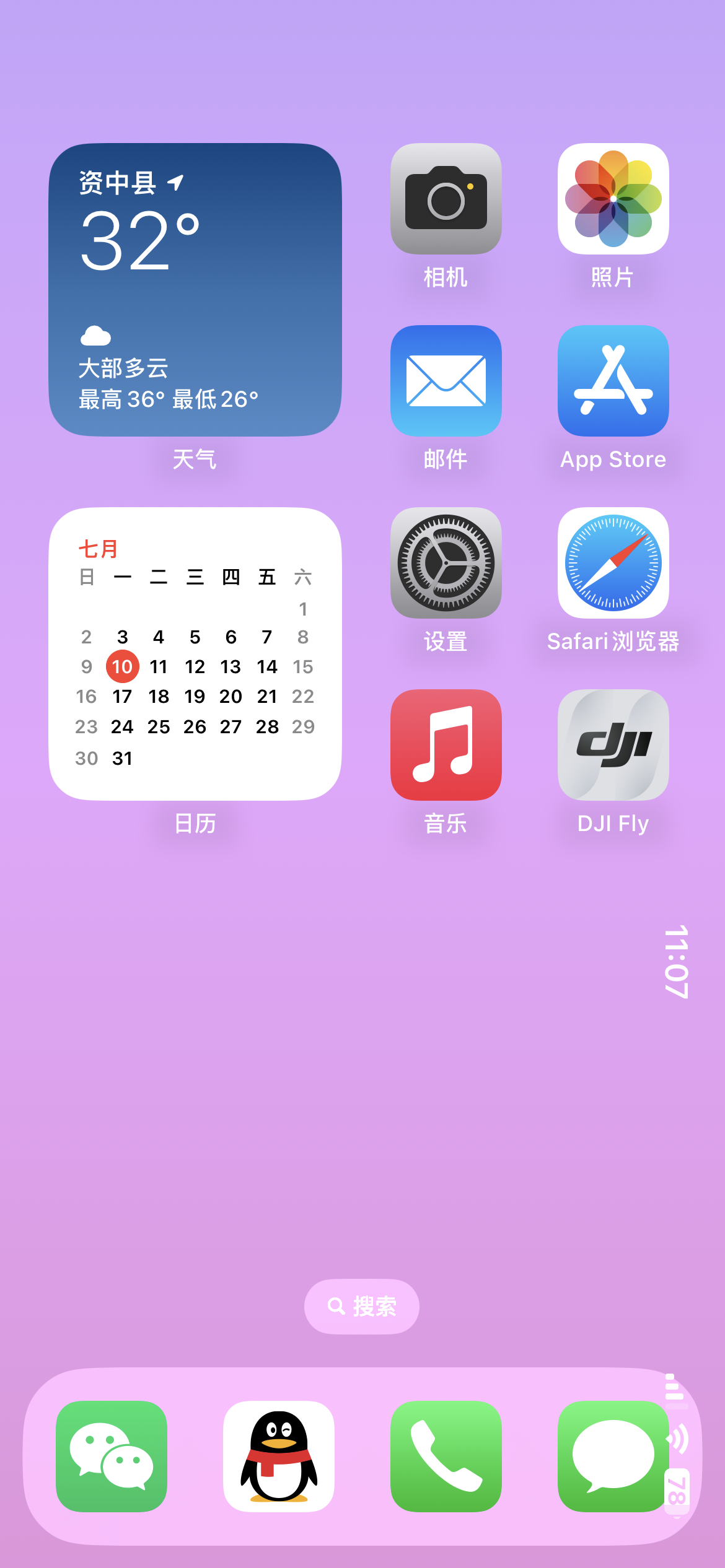
Task: Launch Safari browser
Action: click(x=613, y=563)
